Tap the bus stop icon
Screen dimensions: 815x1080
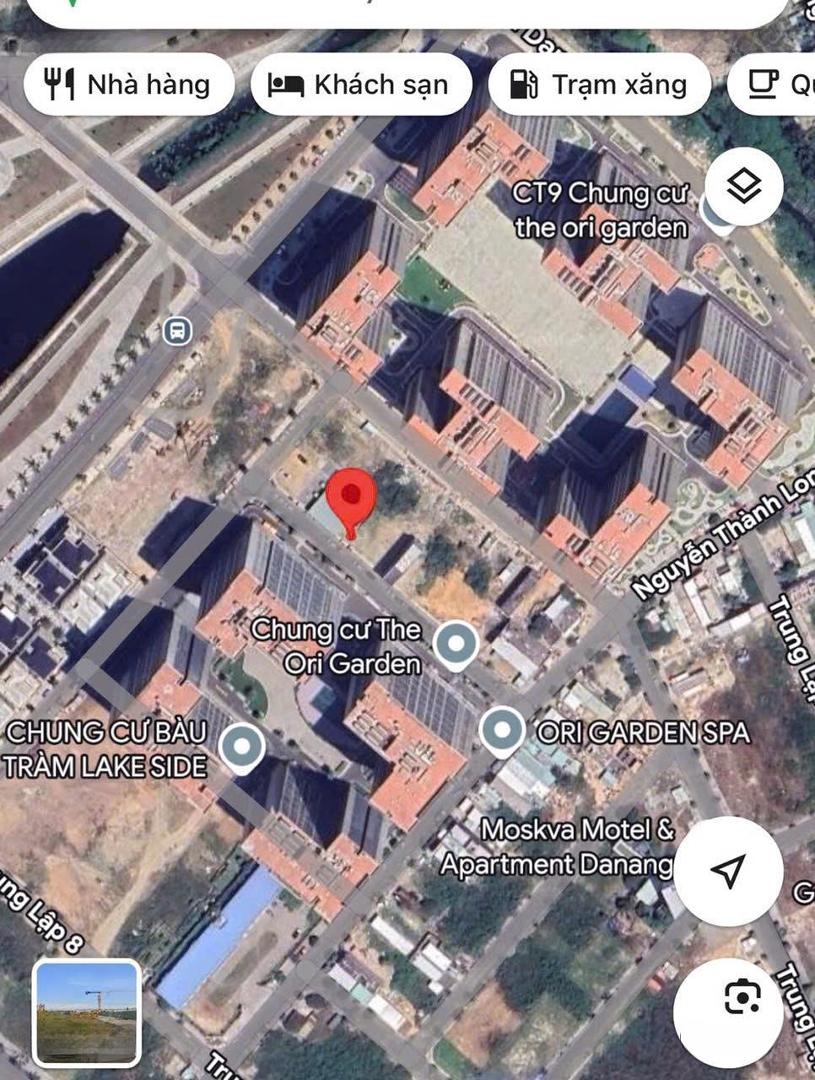coord(177,329)
